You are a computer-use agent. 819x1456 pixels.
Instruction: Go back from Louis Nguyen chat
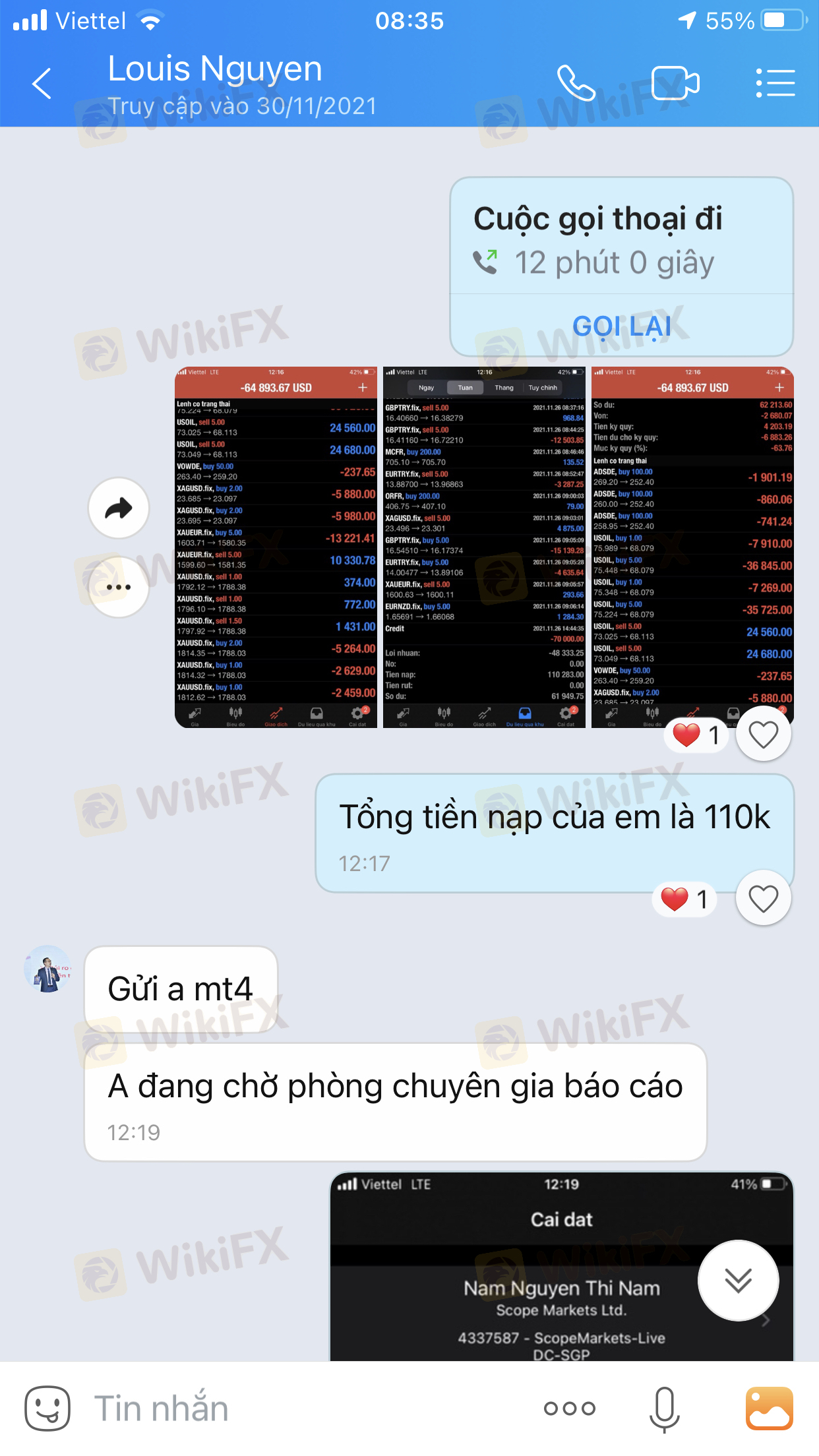coord(42,84)
